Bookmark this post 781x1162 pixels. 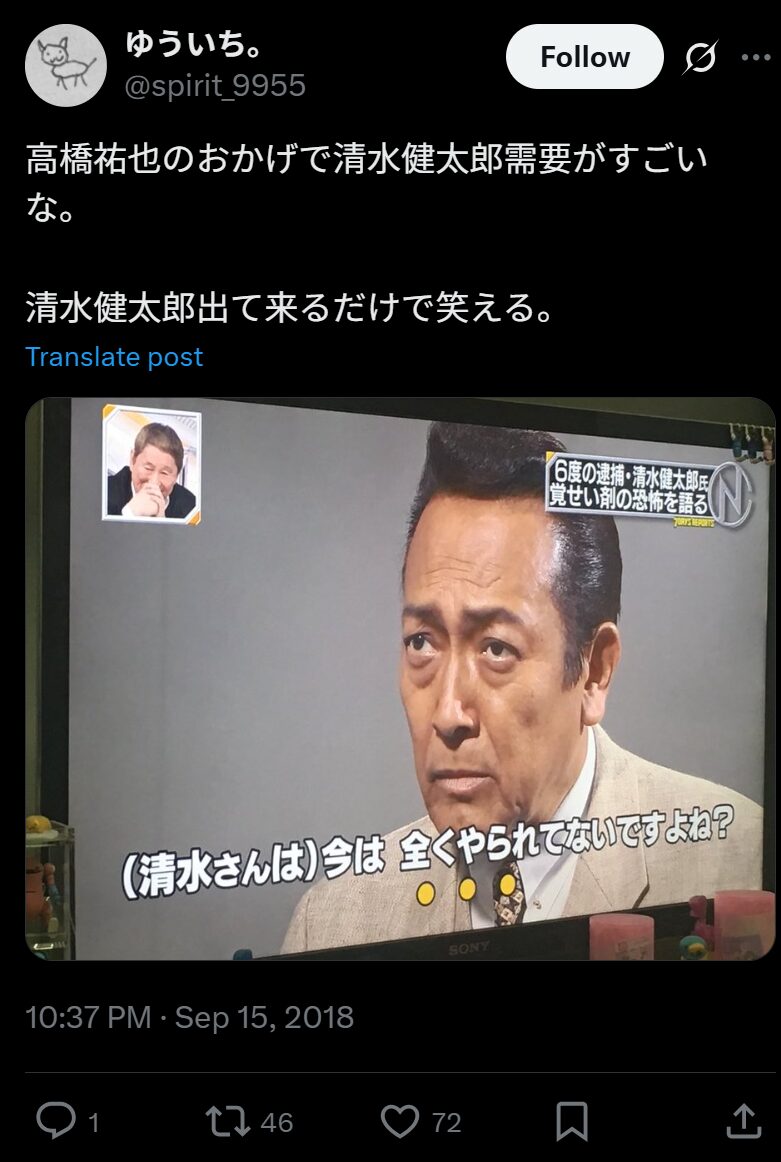[571, 1121]
